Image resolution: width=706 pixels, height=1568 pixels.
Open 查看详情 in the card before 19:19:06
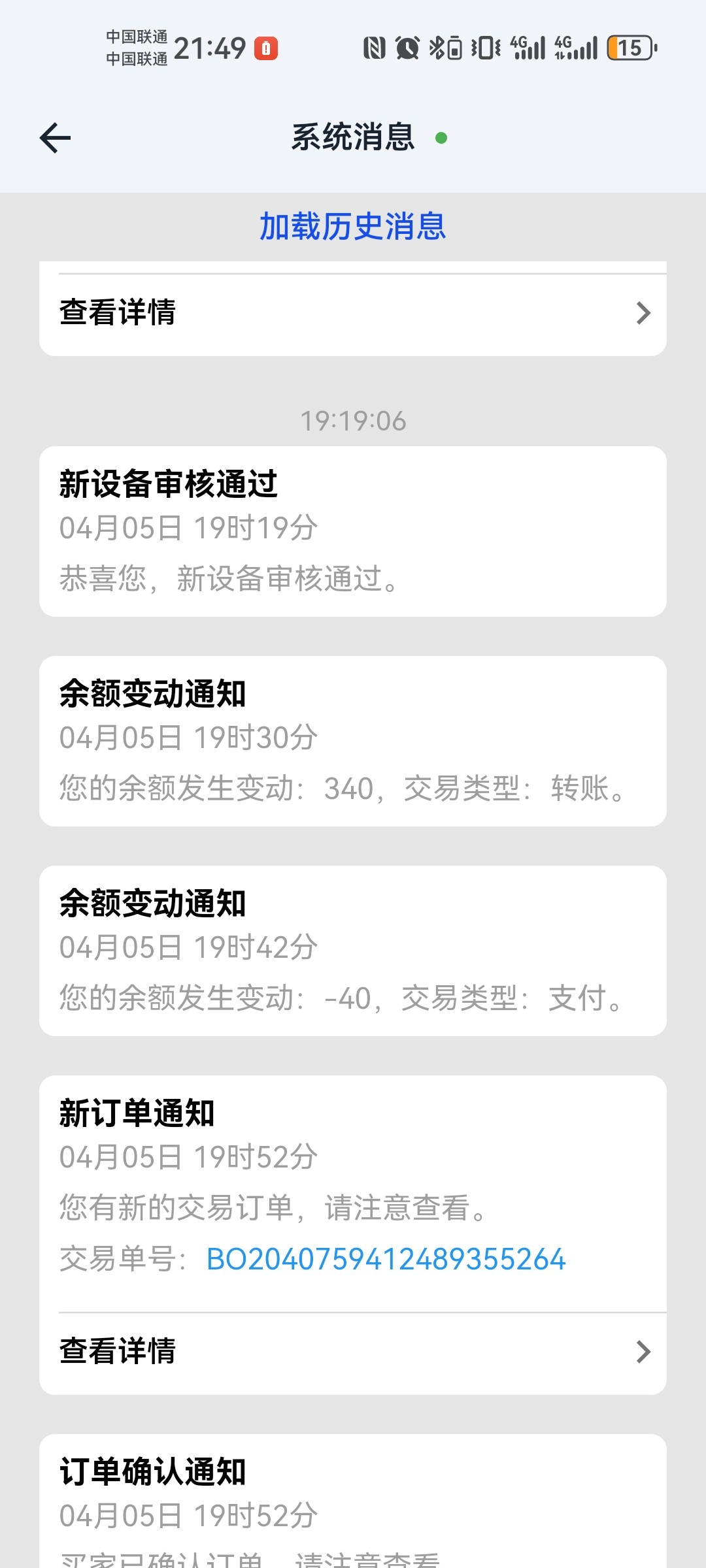353,312
